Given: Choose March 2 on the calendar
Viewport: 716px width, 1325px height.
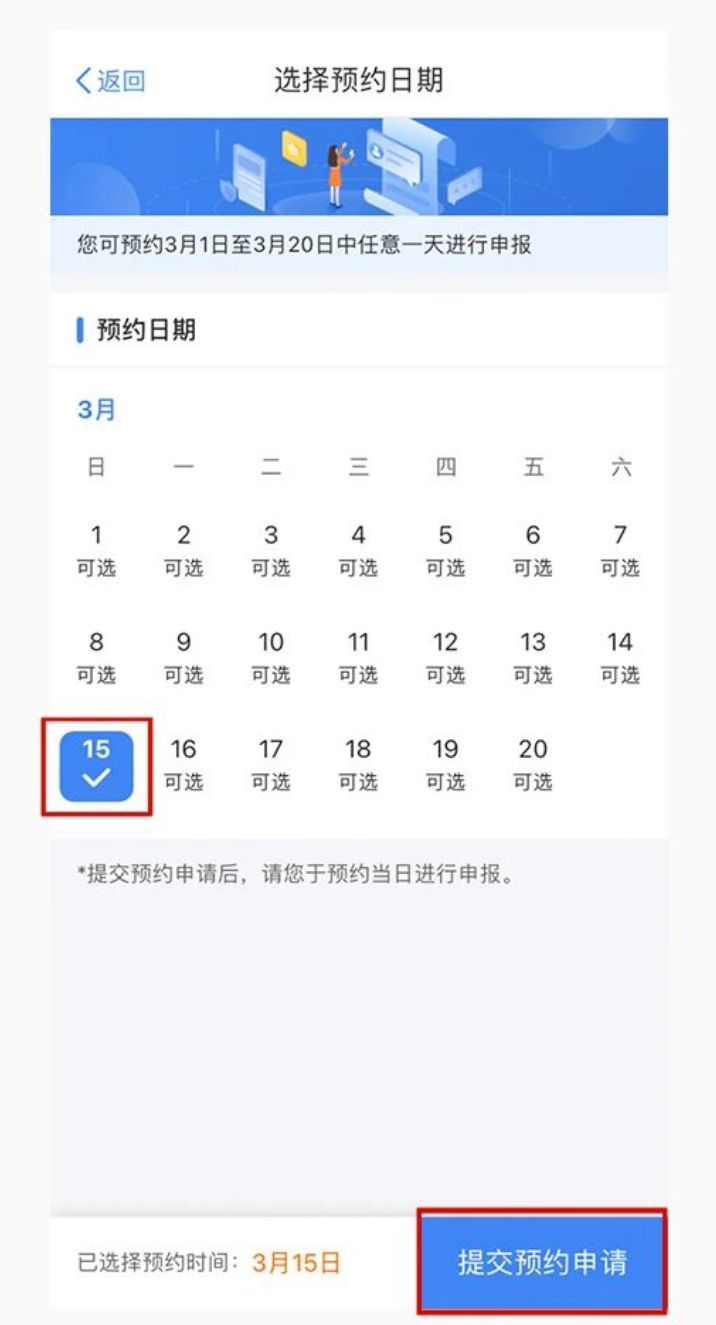Looking at the screenshot, I should pyautogui.click(x=183, y=550).
